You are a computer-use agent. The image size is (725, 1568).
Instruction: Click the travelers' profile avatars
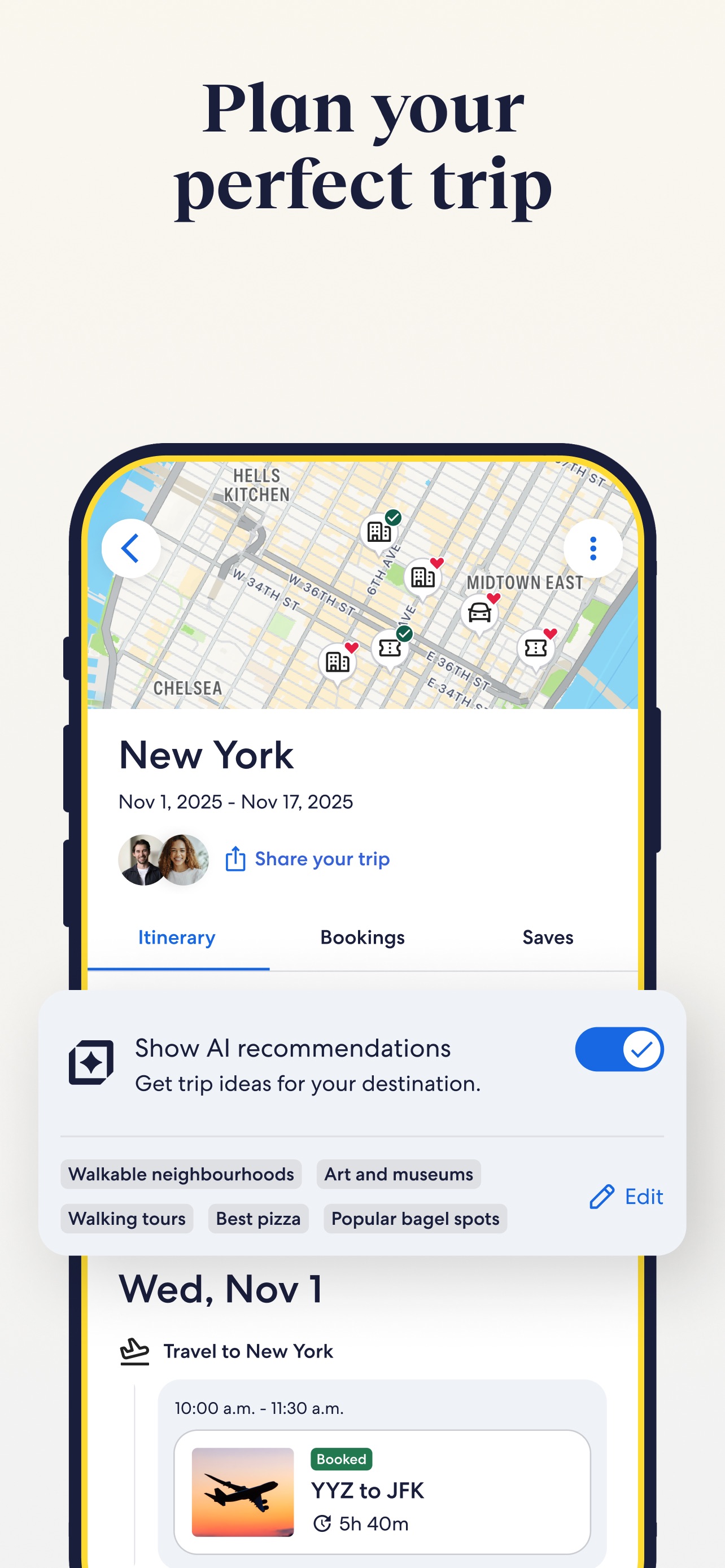click(162, 860)
